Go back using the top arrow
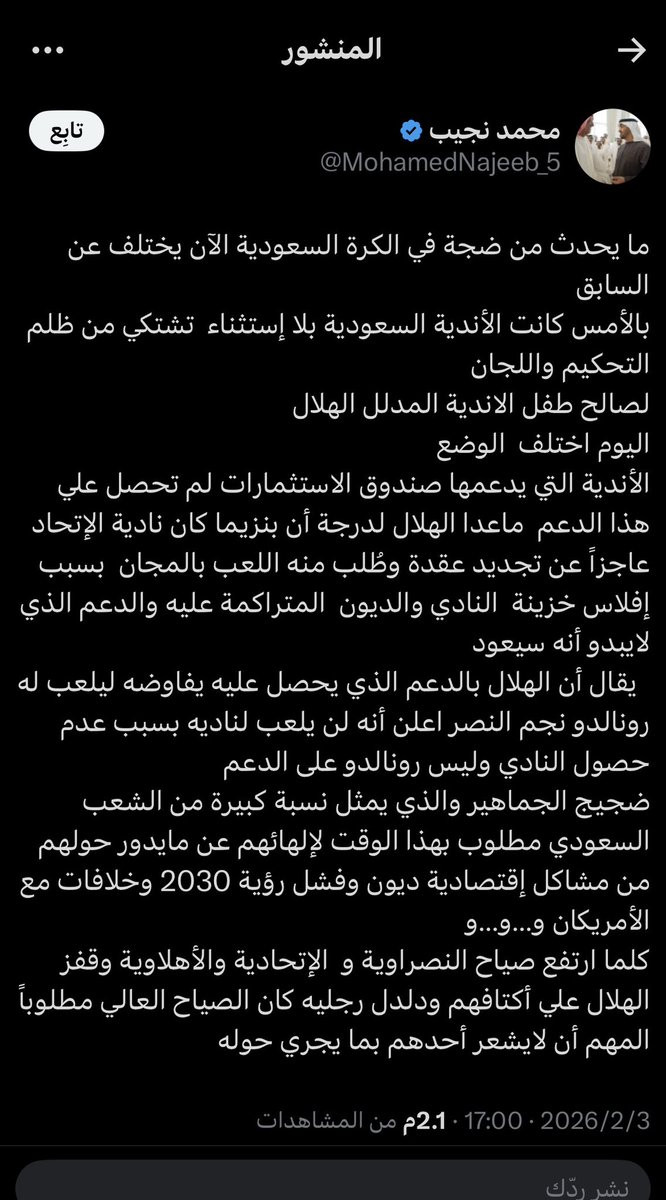The height and width of the screenshot is (1200, 666). (632, 51)
